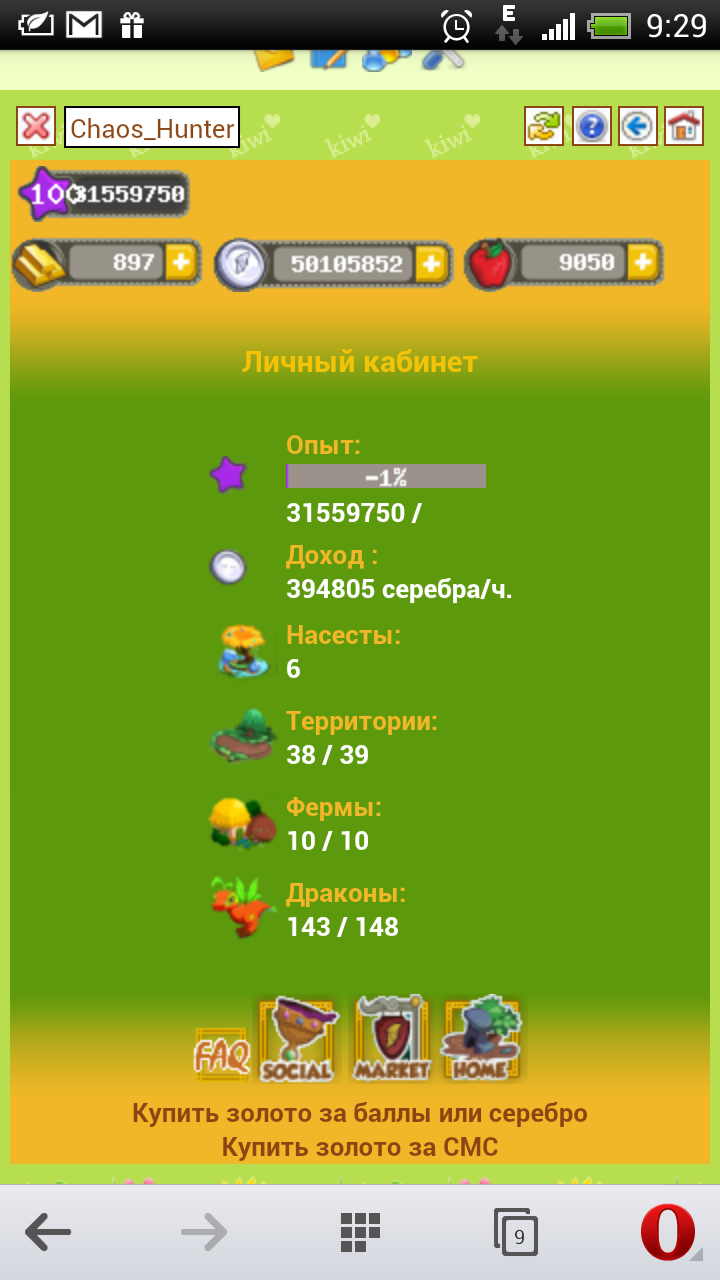Go back in the Opera browser
Viewport: 720px width, 1280px height.
click(x=48, y=1232)
